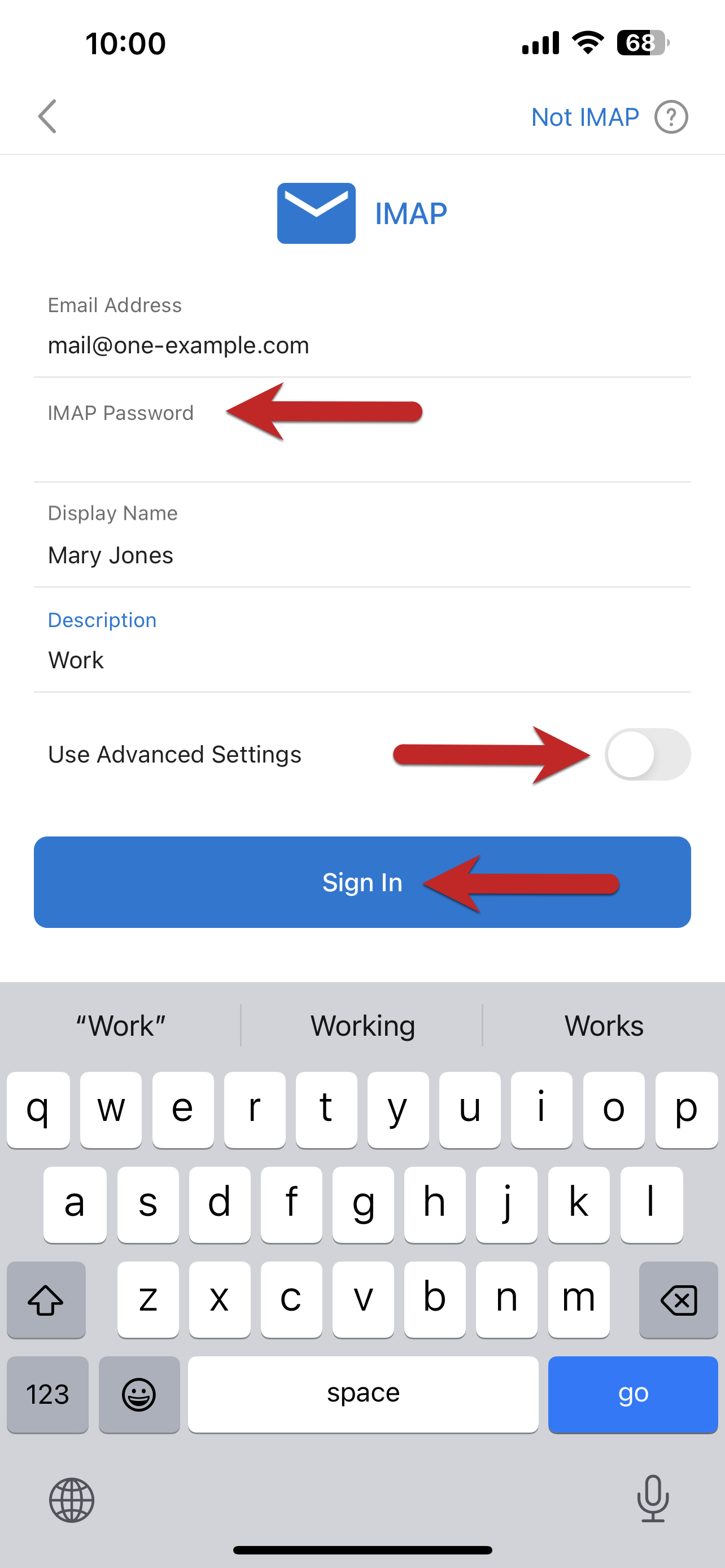Tap the keyboard backspace key

coord(678,1300)
